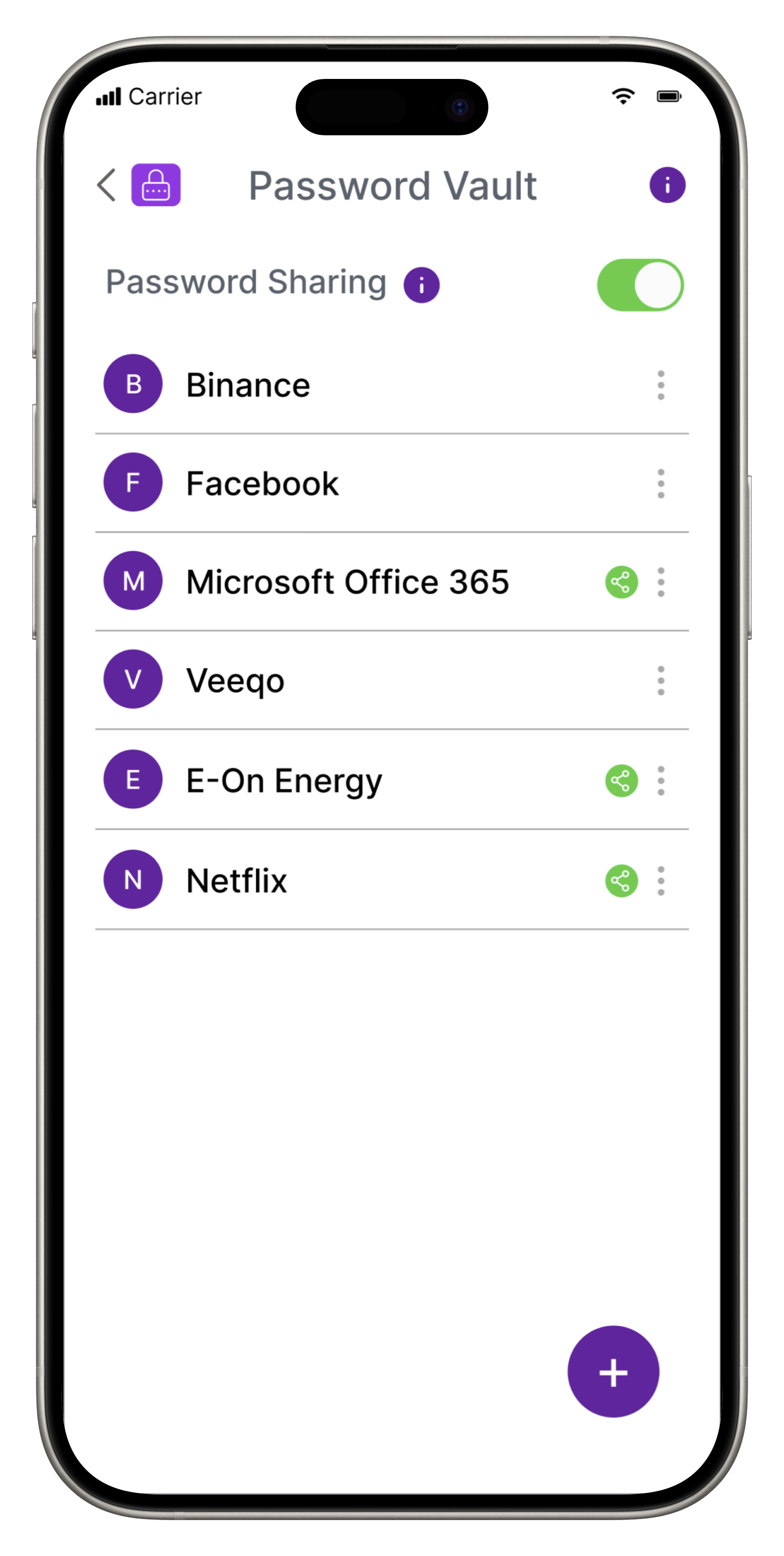Tap the share icon for Netflix

click(x=621, y=881)
